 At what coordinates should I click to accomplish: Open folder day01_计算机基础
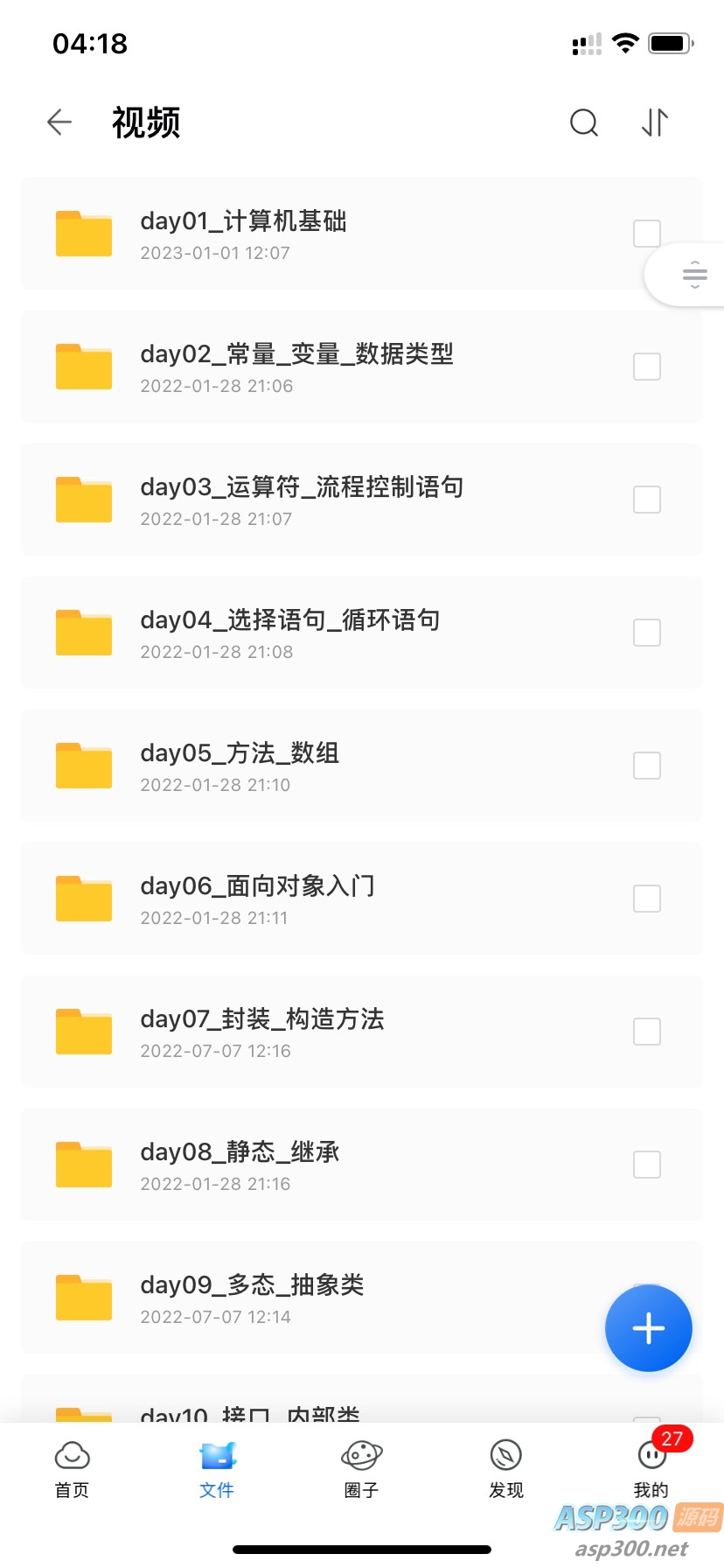coord(245,234)
